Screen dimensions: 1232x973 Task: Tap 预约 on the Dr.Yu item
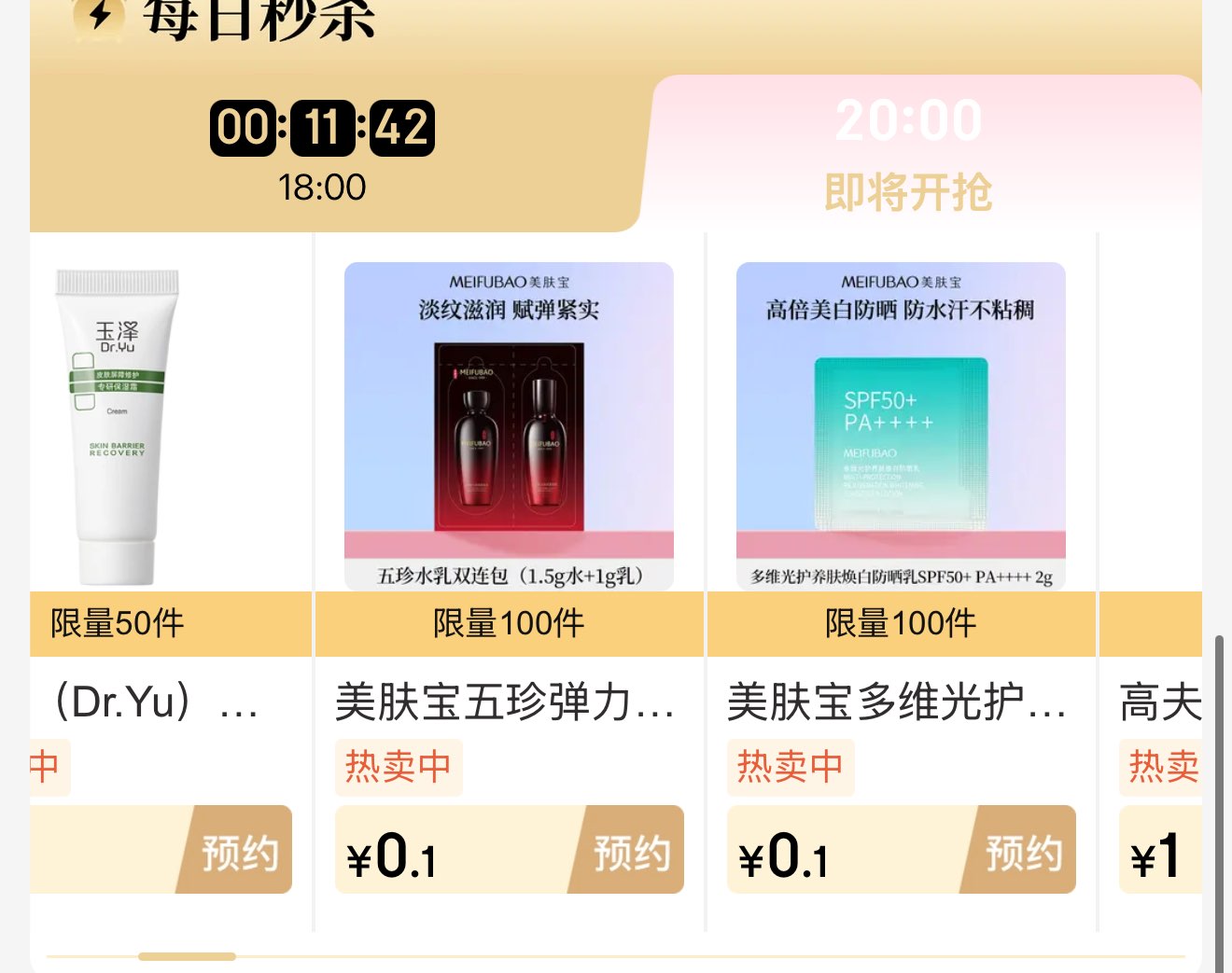point(239,851)
